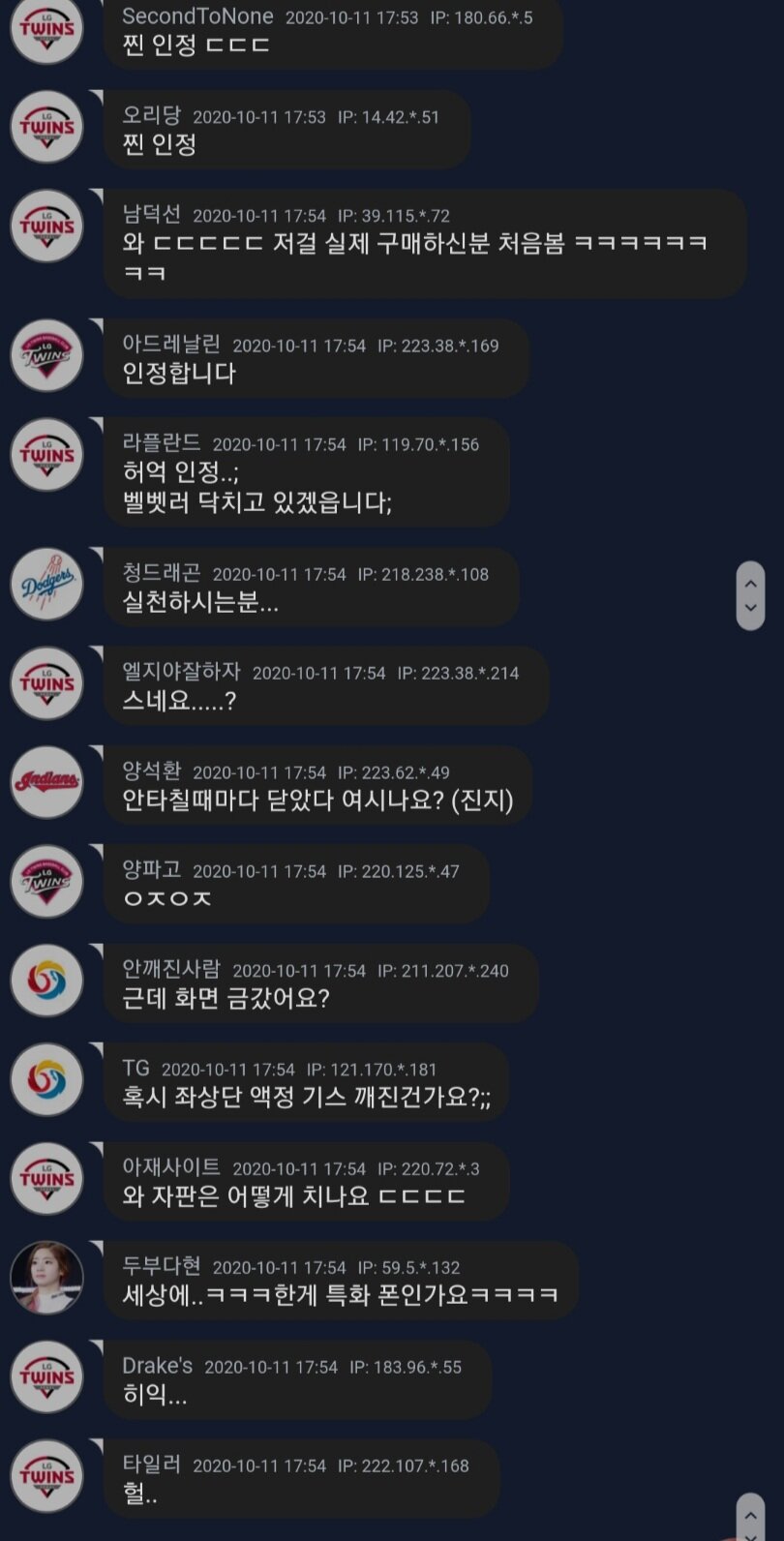Tap the up chevron beside 청드래곤's comment

[750, 583]
